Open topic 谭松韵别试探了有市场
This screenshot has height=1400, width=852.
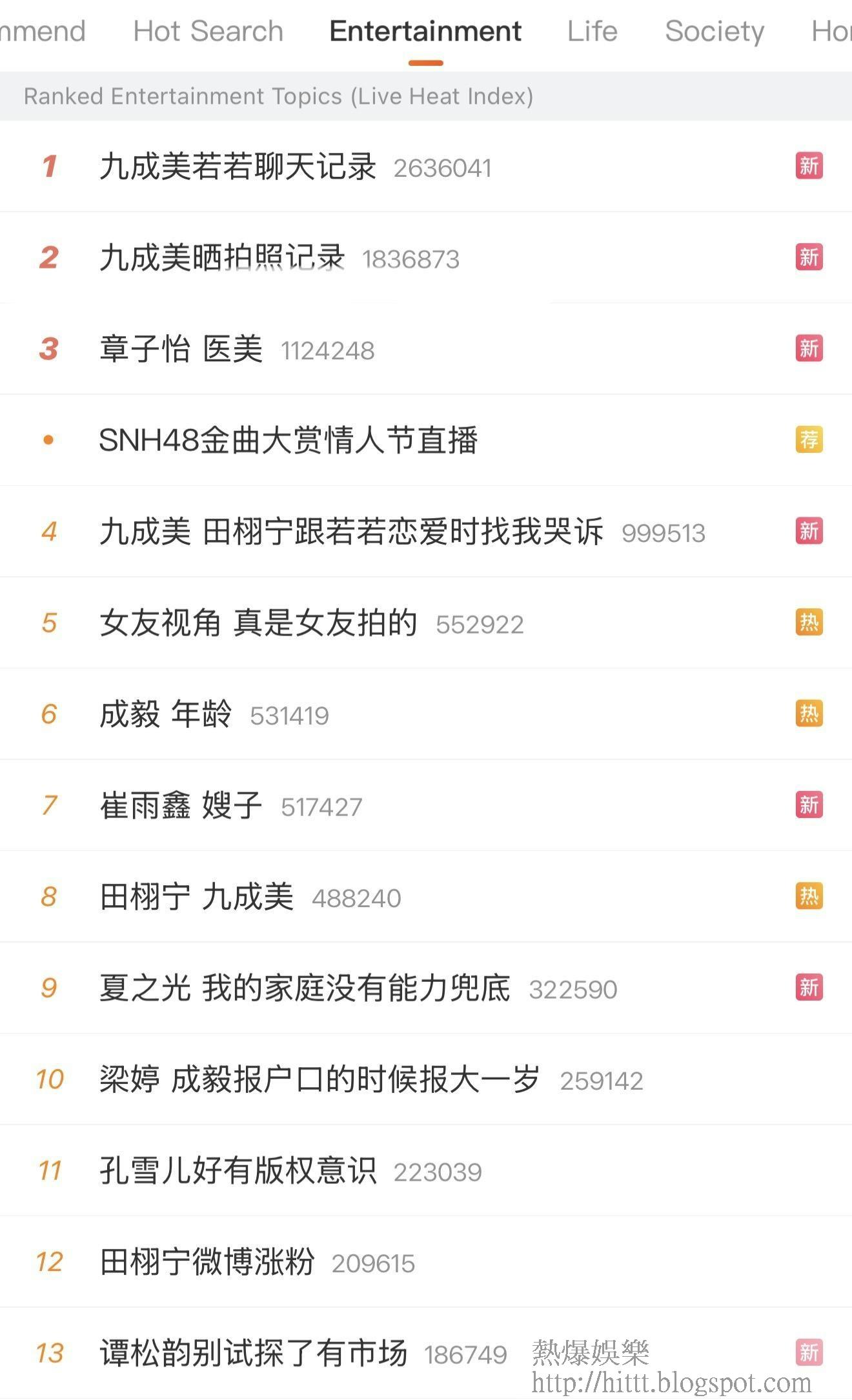(x=253, y=1354)
